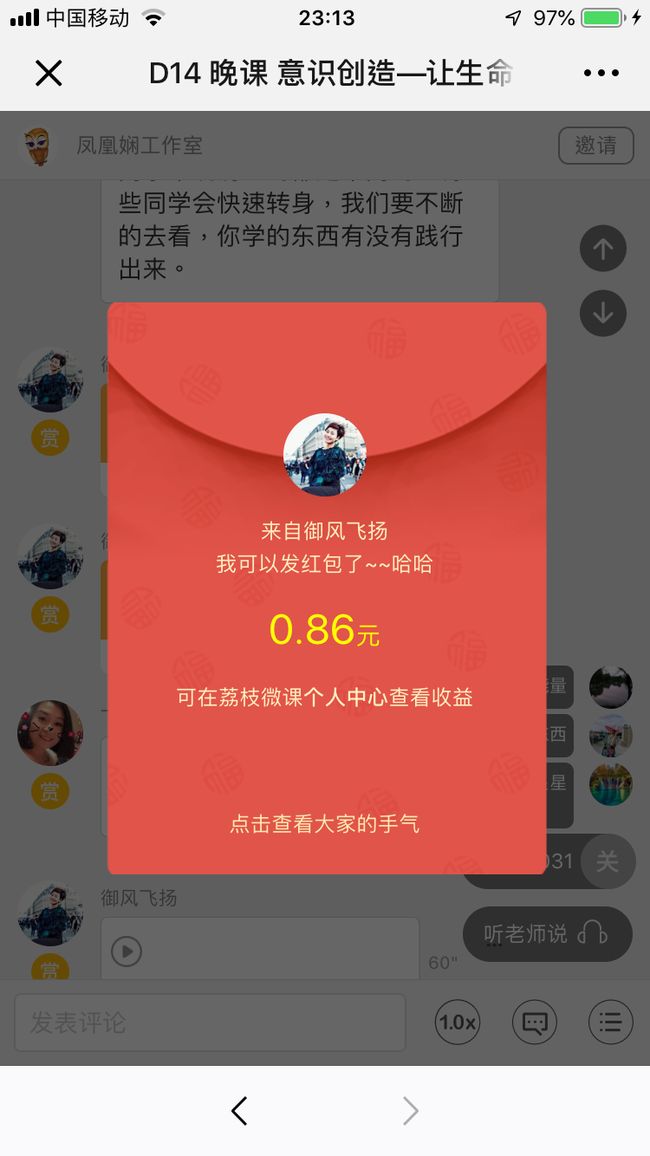This screenshot has height=1156, width=650.
Task: Change playback speed 1.0x
Action: [457, 1022]
